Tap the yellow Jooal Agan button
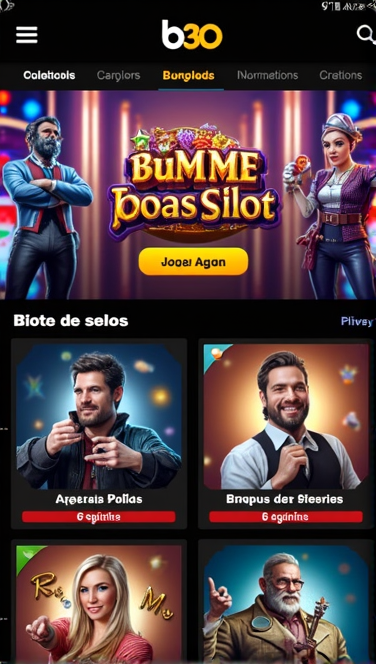Viewport: 376px width, 664px height. click(193, 262)
